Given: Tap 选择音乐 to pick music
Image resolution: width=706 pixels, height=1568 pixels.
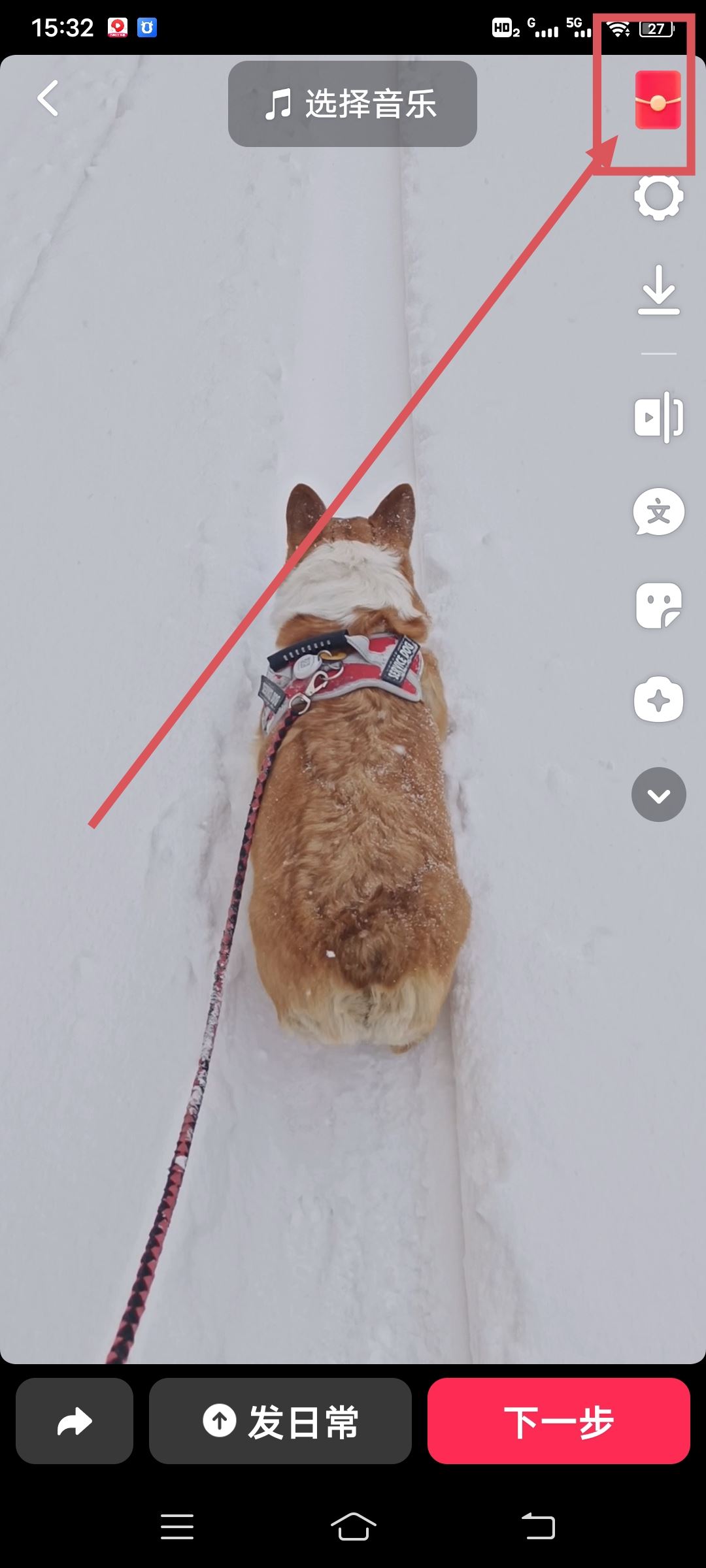Looking at the screenshot, I should click(x=352, y=104).
